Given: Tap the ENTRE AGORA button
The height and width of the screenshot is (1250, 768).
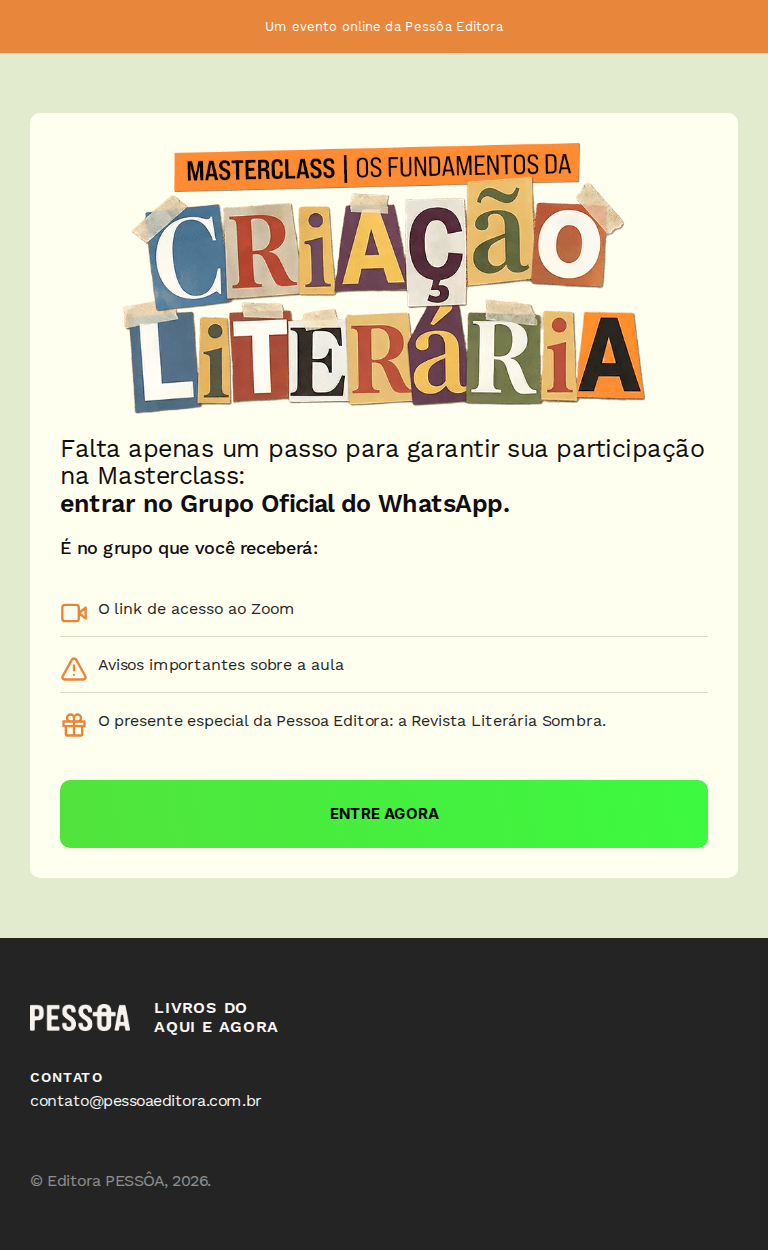Looking at the screenshot, I should pyautogui.click(x=384, y=814).
